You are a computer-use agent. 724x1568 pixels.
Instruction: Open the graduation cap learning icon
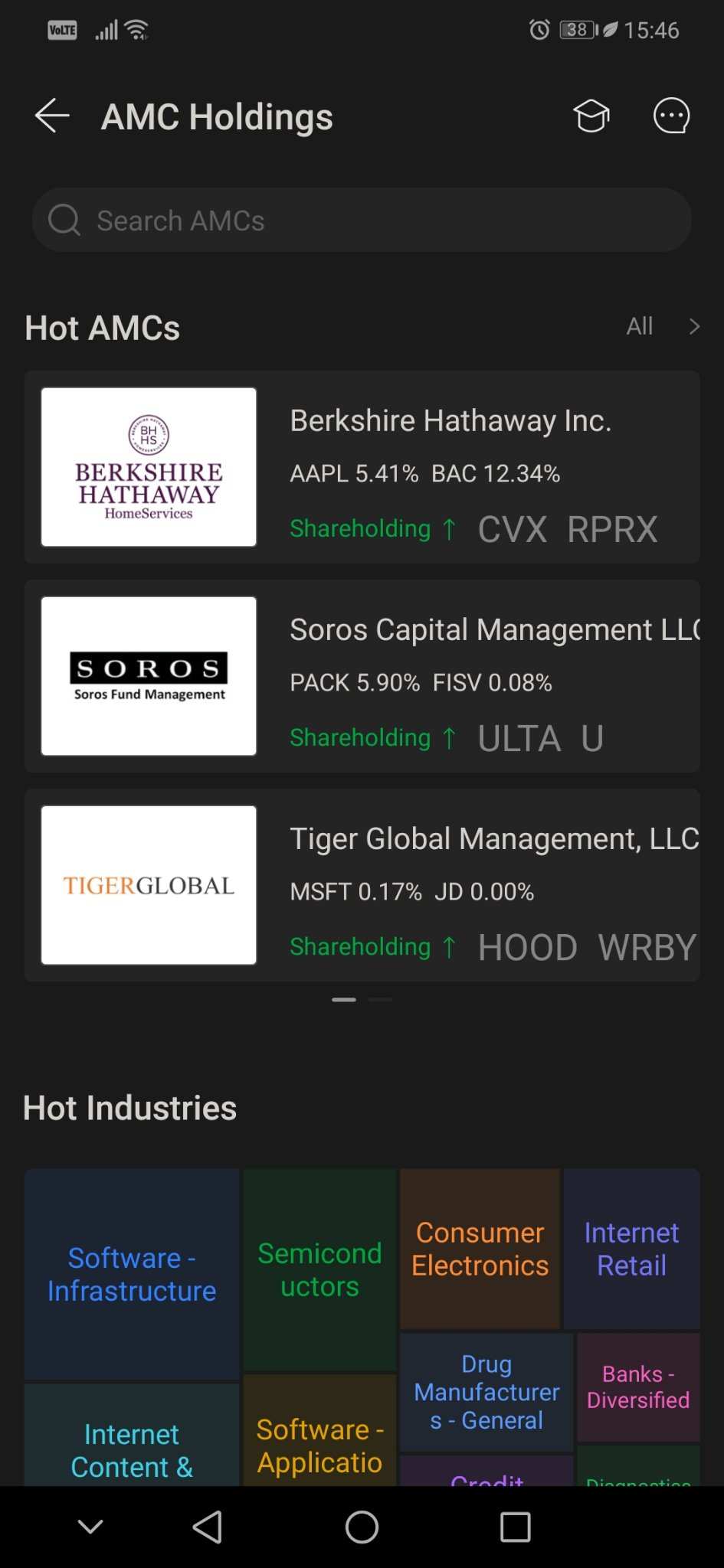591,116
